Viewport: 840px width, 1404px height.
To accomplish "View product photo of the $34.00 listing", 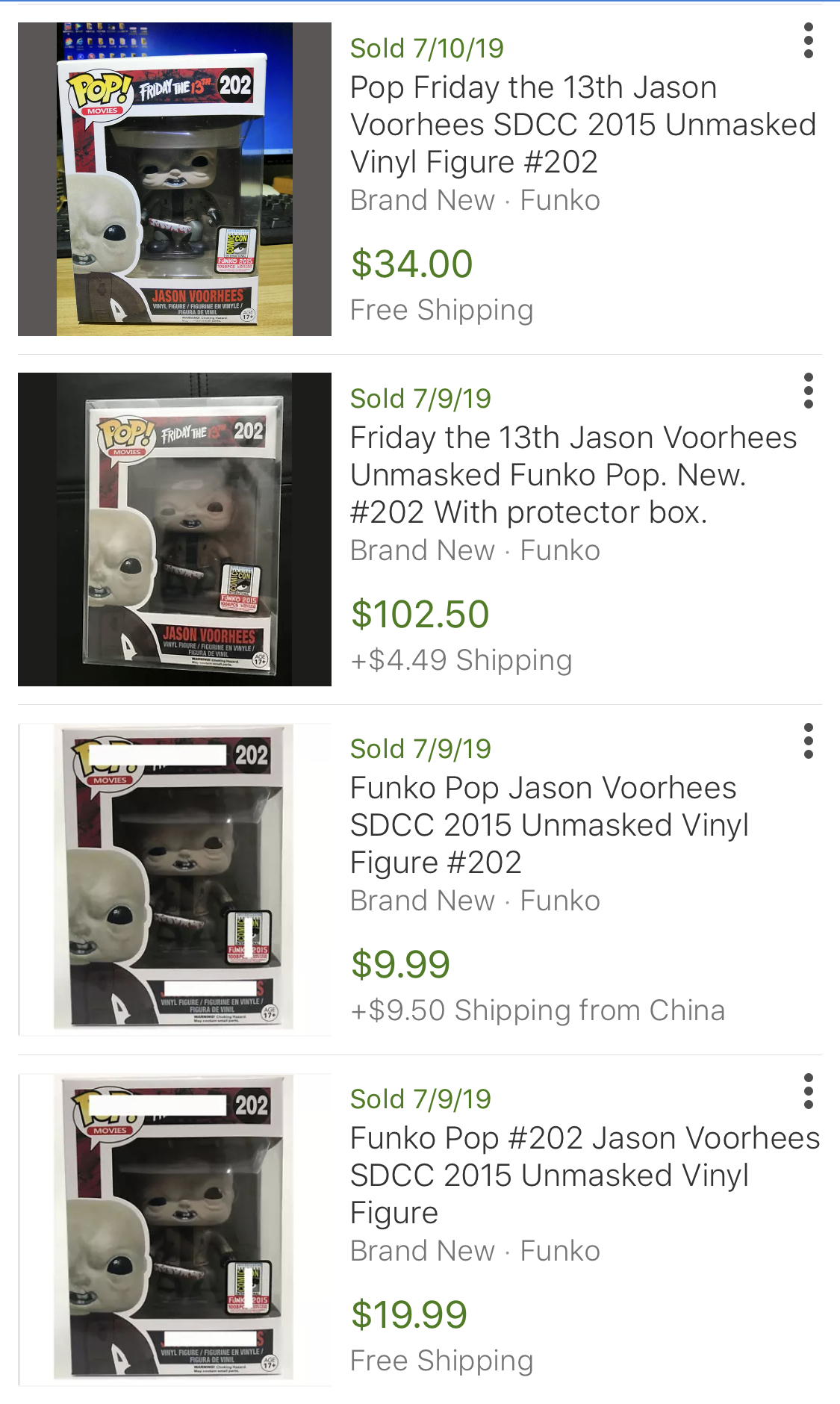I will tap(175, 179).
